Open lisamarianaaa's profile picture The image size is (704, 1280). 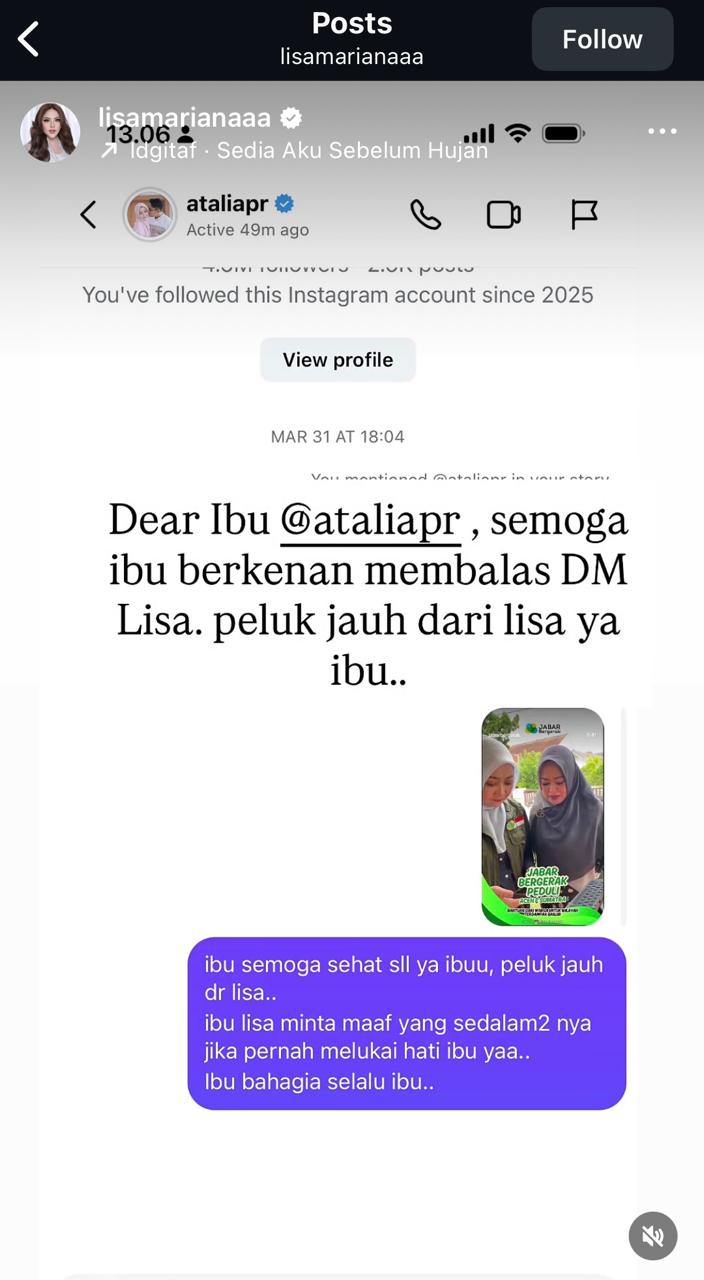[x=50, y=132]
